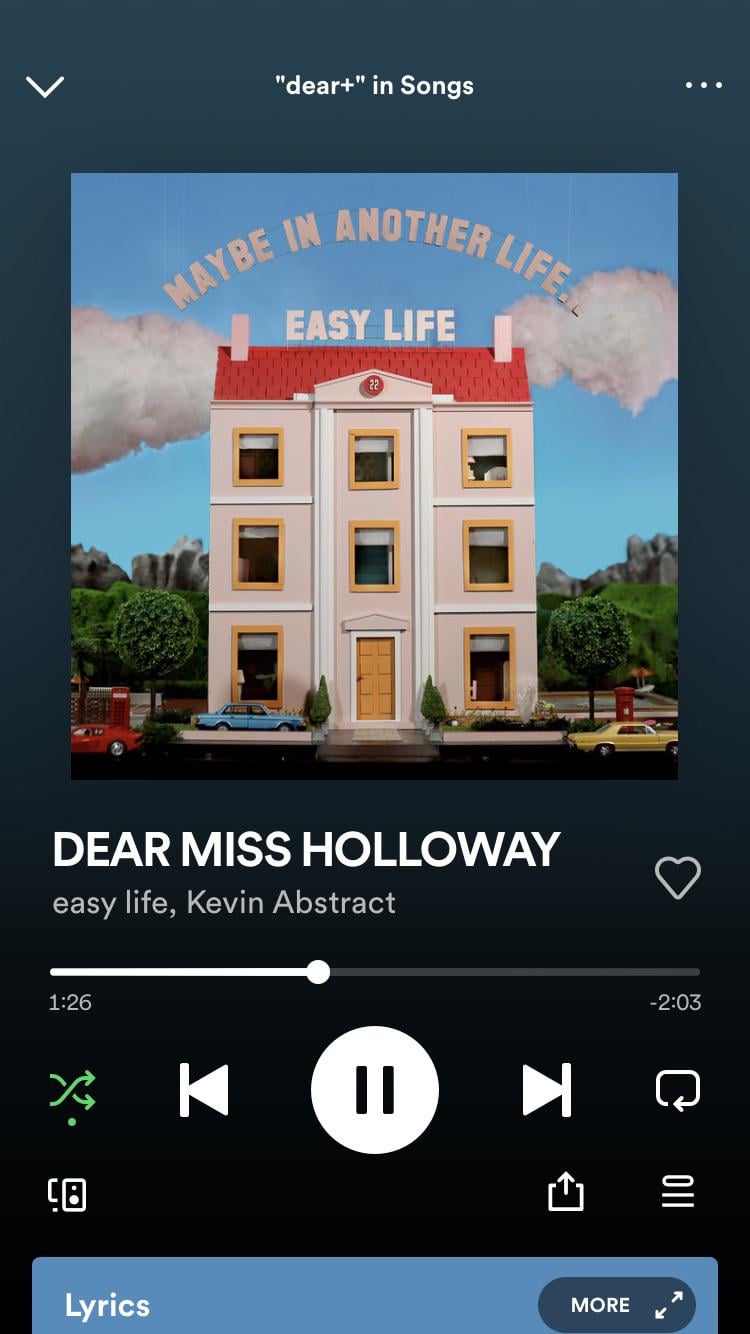Image resolution: width=750 pixels, height=1334 pixels.
Task: Open the connect to device picker
Action: click(67, 1194)
